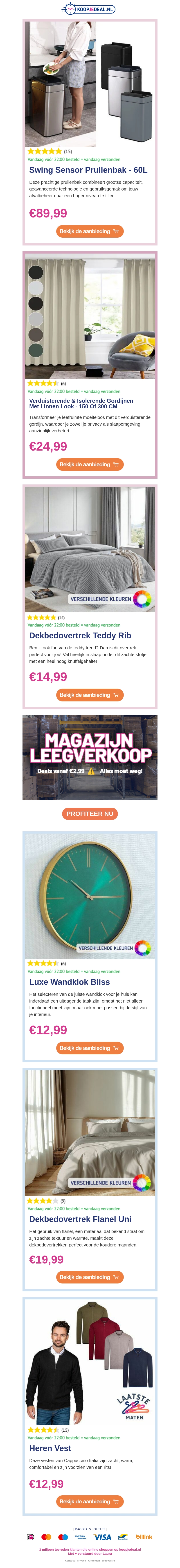The width and height of the screenshot is (180, 1568).
Task: Tap the Afmelden unsubscribe link
Action: coord(94,1561)
